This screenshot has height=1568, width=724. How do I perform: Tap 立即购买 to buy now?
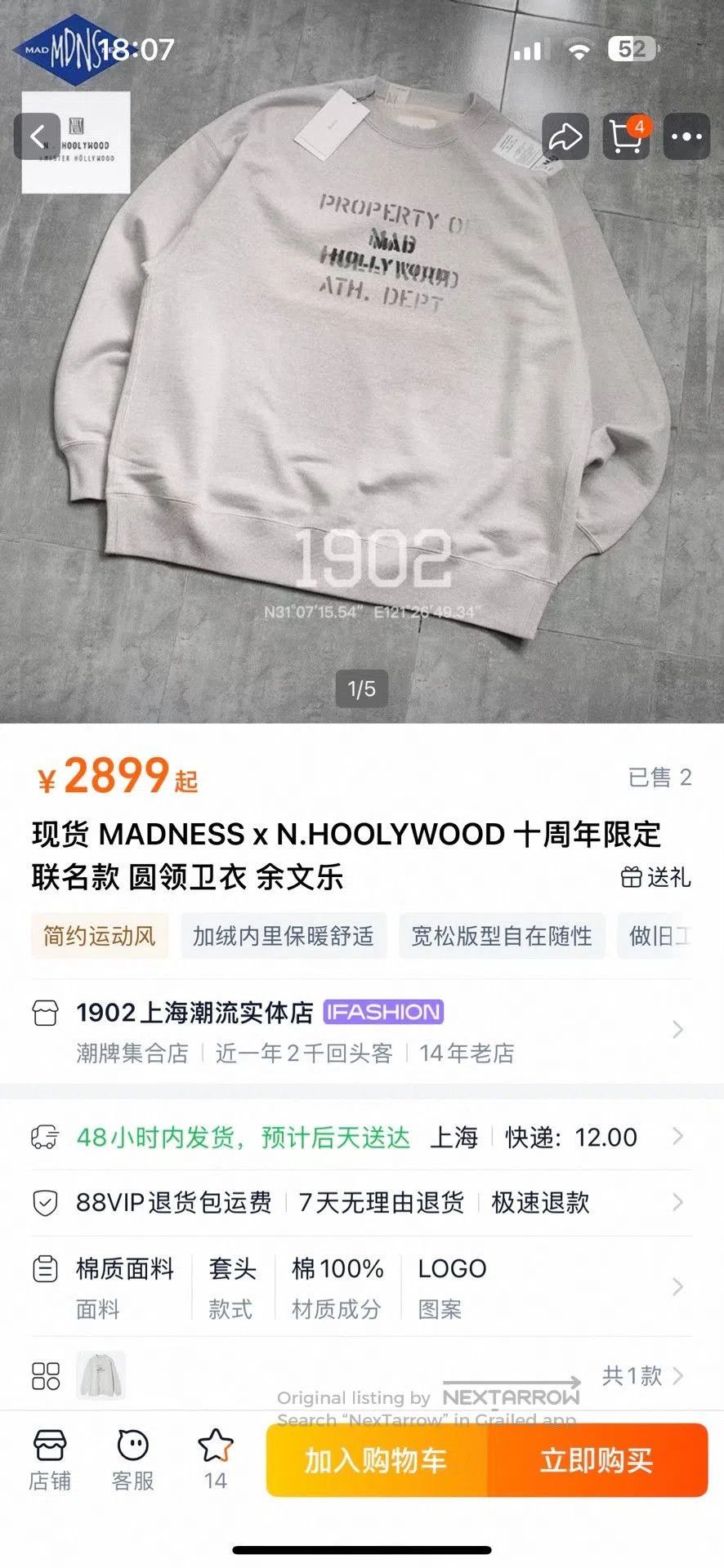(597, 1460)
